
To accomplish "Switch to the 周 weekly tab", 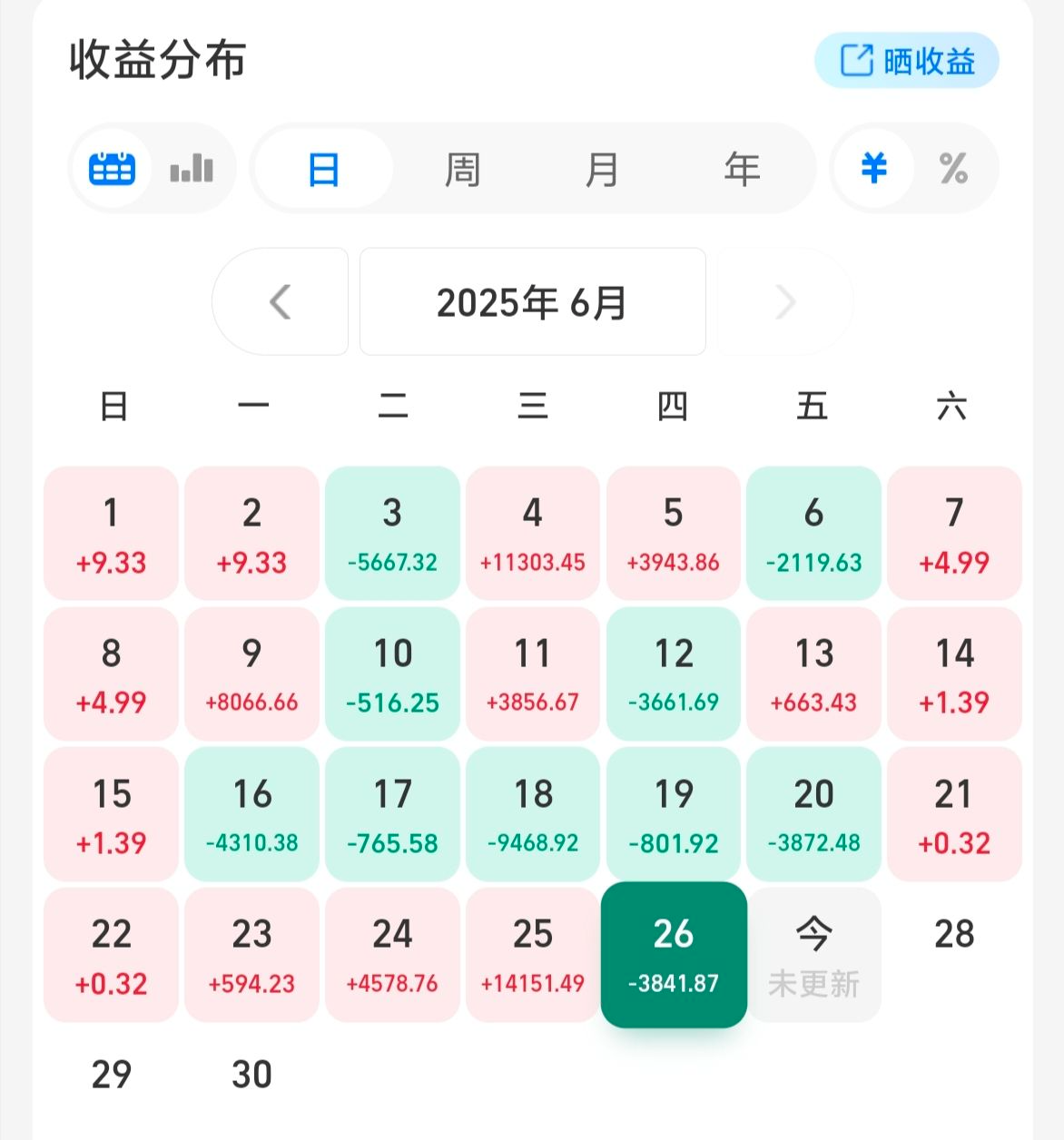I will (x=463, y=169).
